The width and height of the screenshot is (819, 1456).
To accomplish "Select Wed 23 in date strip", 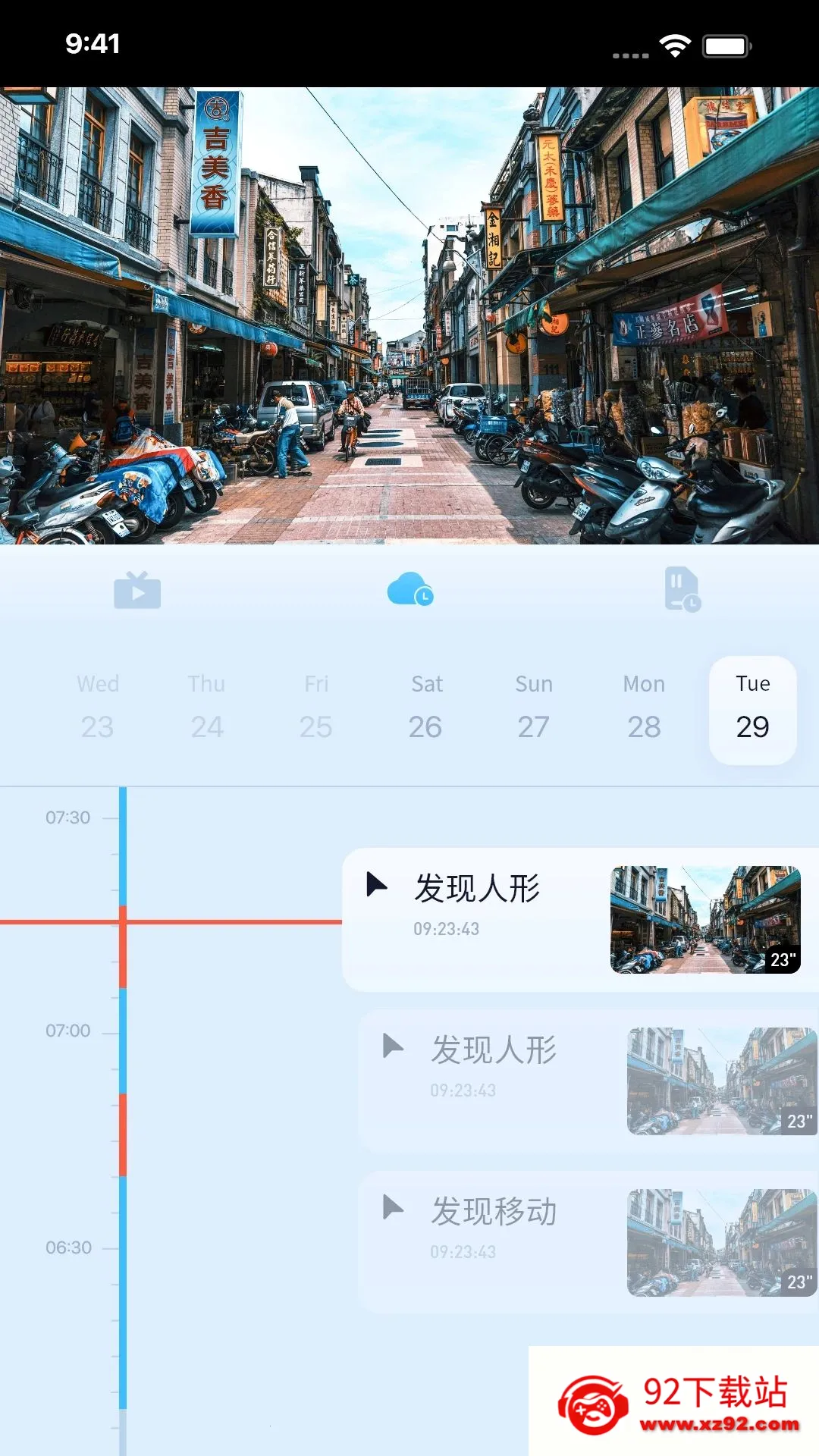I will [98, 708].
